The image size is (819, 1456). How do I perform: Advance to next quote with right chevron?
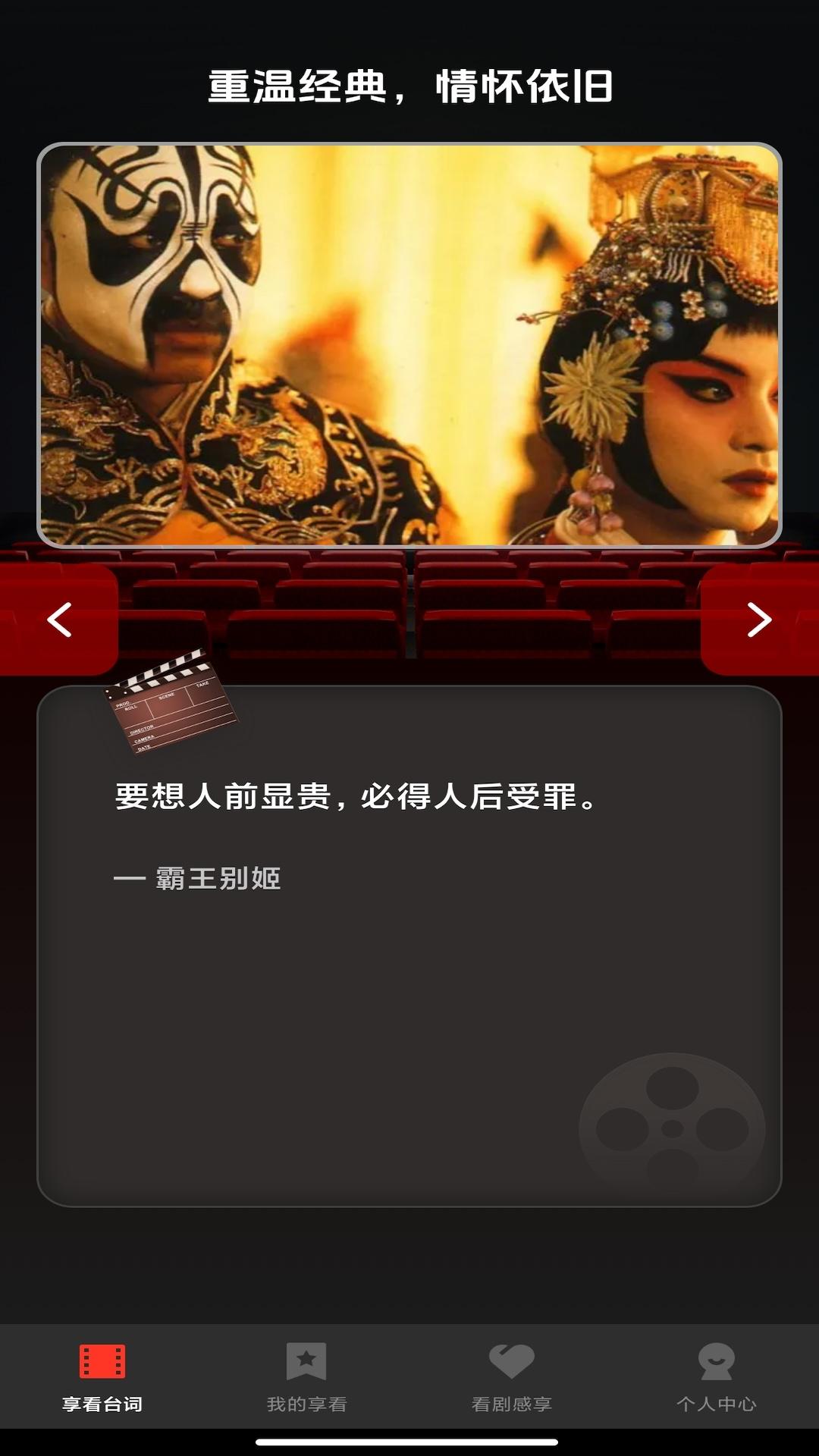pos(760,622)
